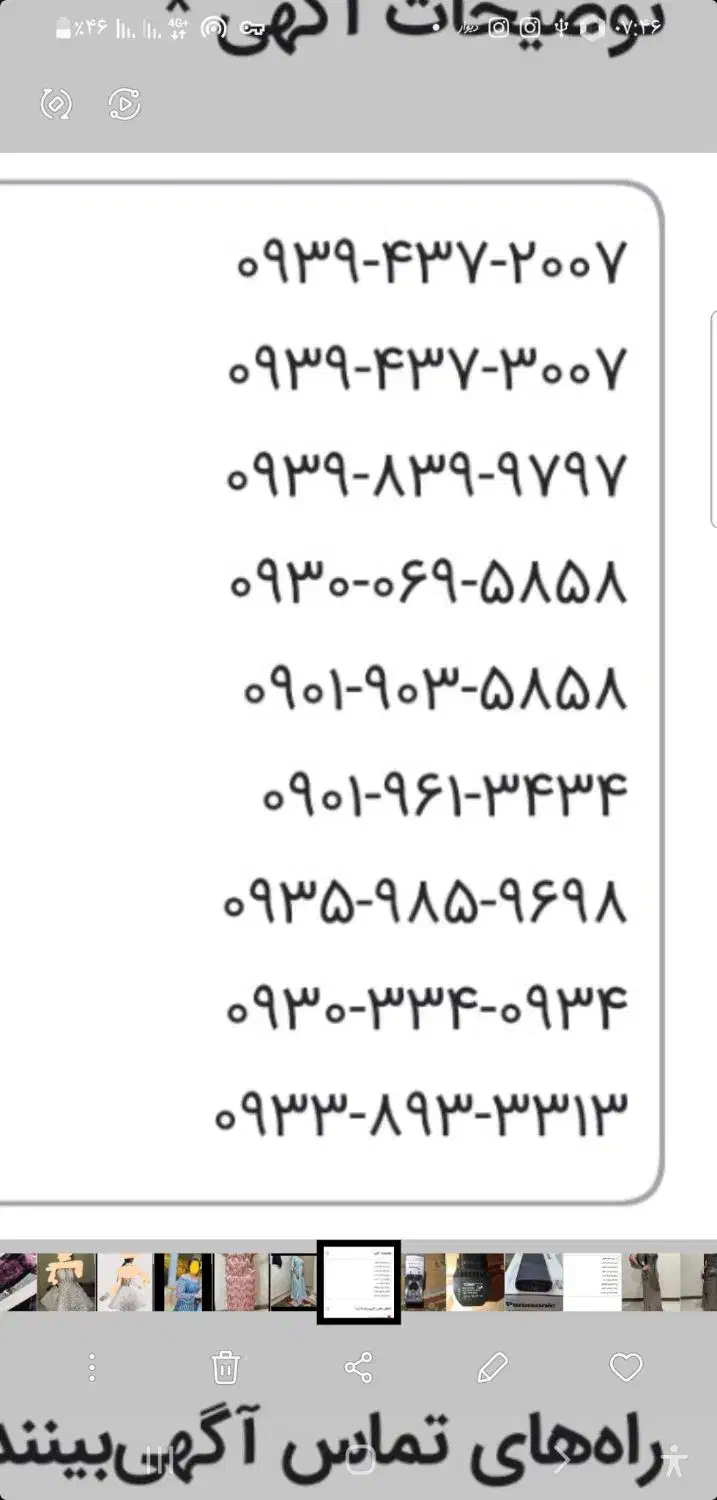Screen dimensions: 717x1500
Task: Go back using the system back button
Action: [x=563, y=1461]
